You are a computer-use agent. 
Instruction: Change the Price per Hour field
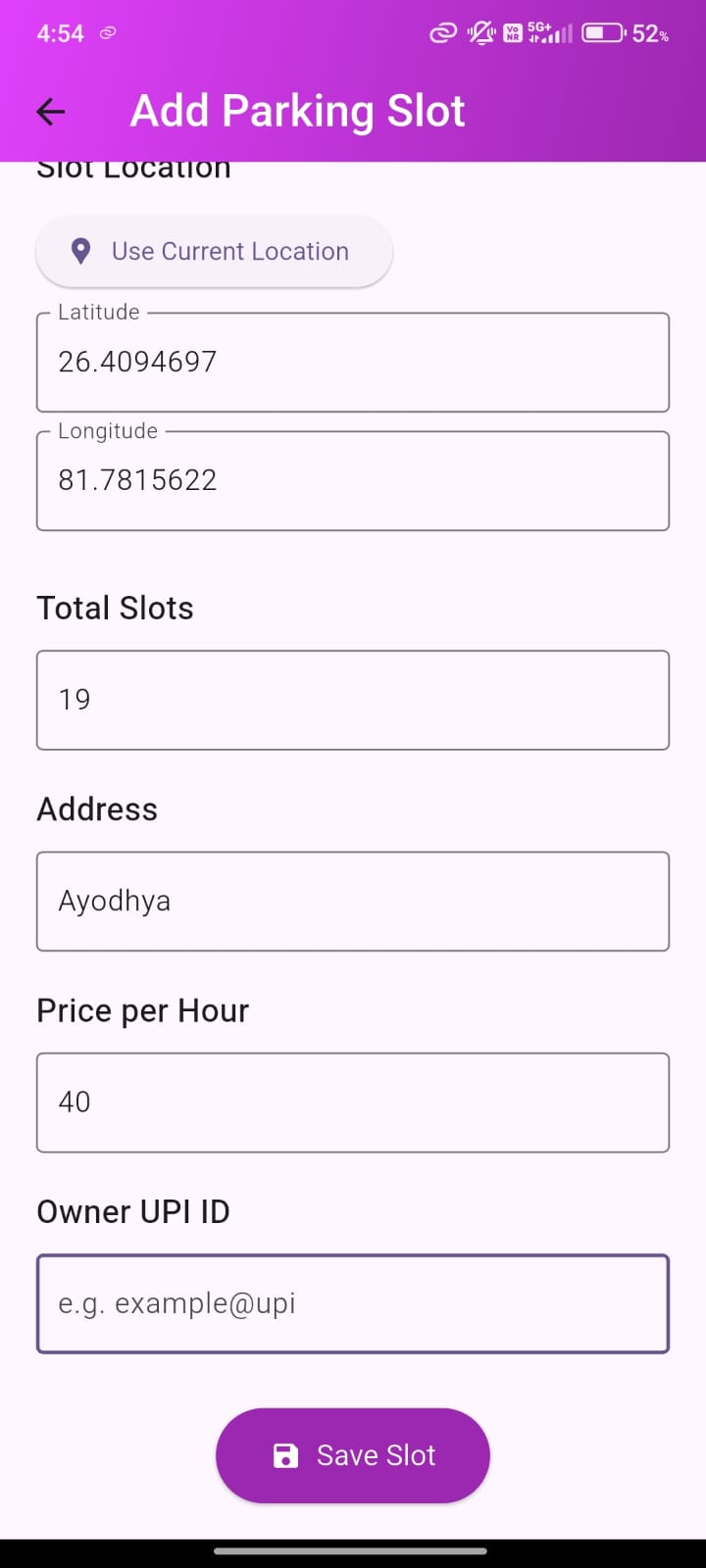(x=353, y=1102)
